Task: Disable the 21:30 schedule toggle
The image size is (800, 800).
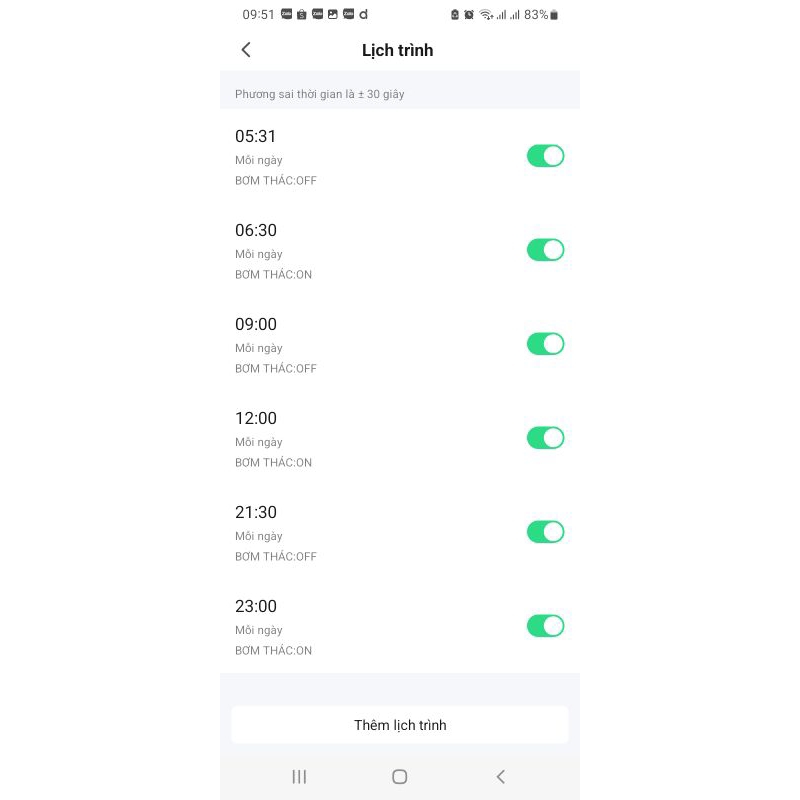Action: tap(545, 532)
